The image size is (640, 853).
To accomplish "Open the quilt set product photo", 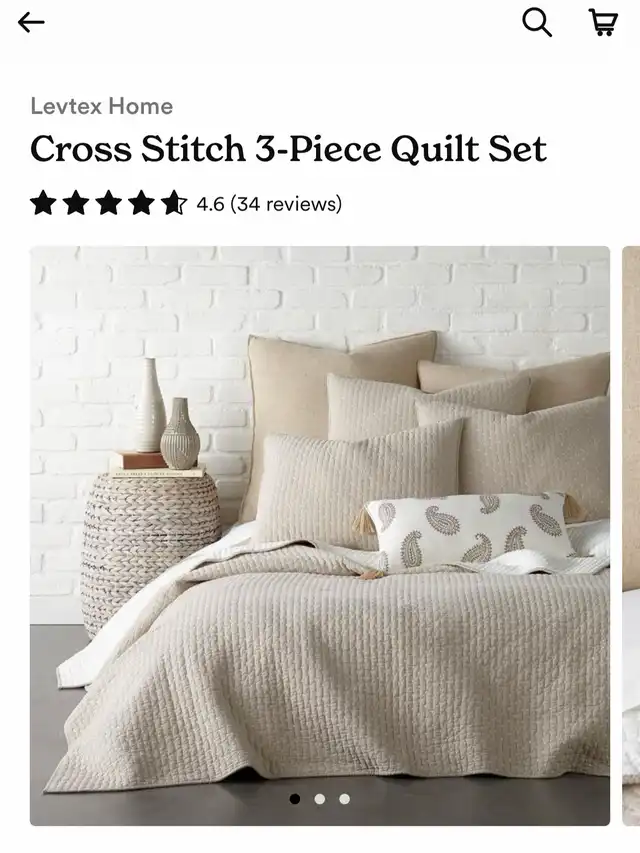I will click(x=319, y=520).
